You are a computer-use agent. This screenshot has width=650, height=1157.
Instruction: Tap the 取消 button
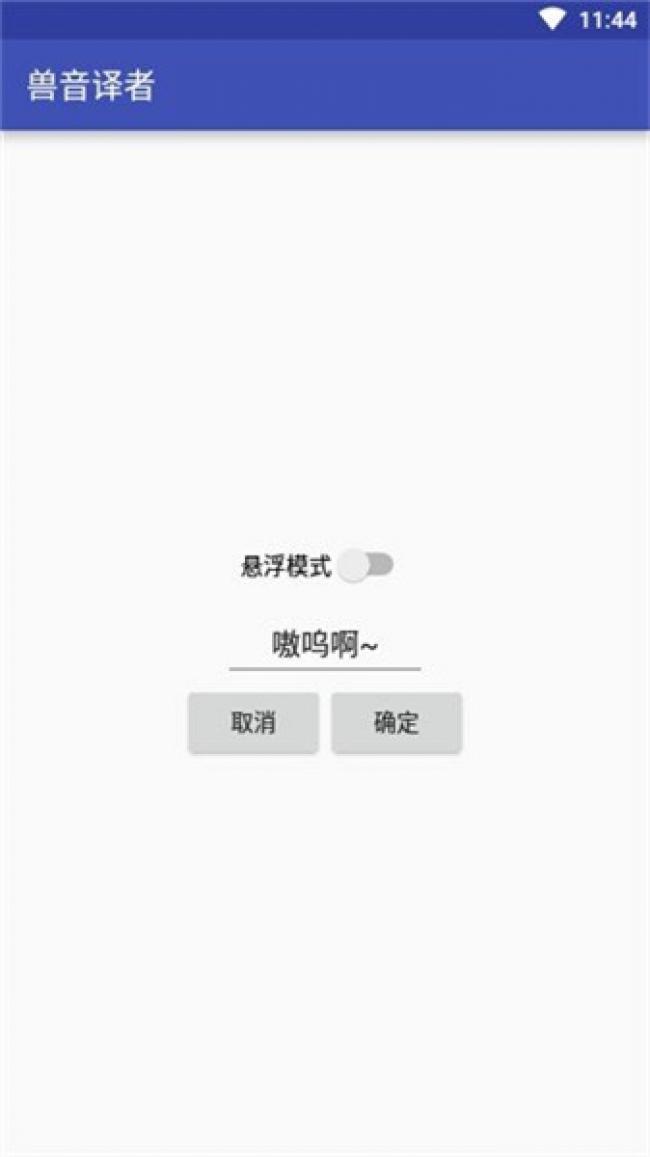[x=253, y=723]
